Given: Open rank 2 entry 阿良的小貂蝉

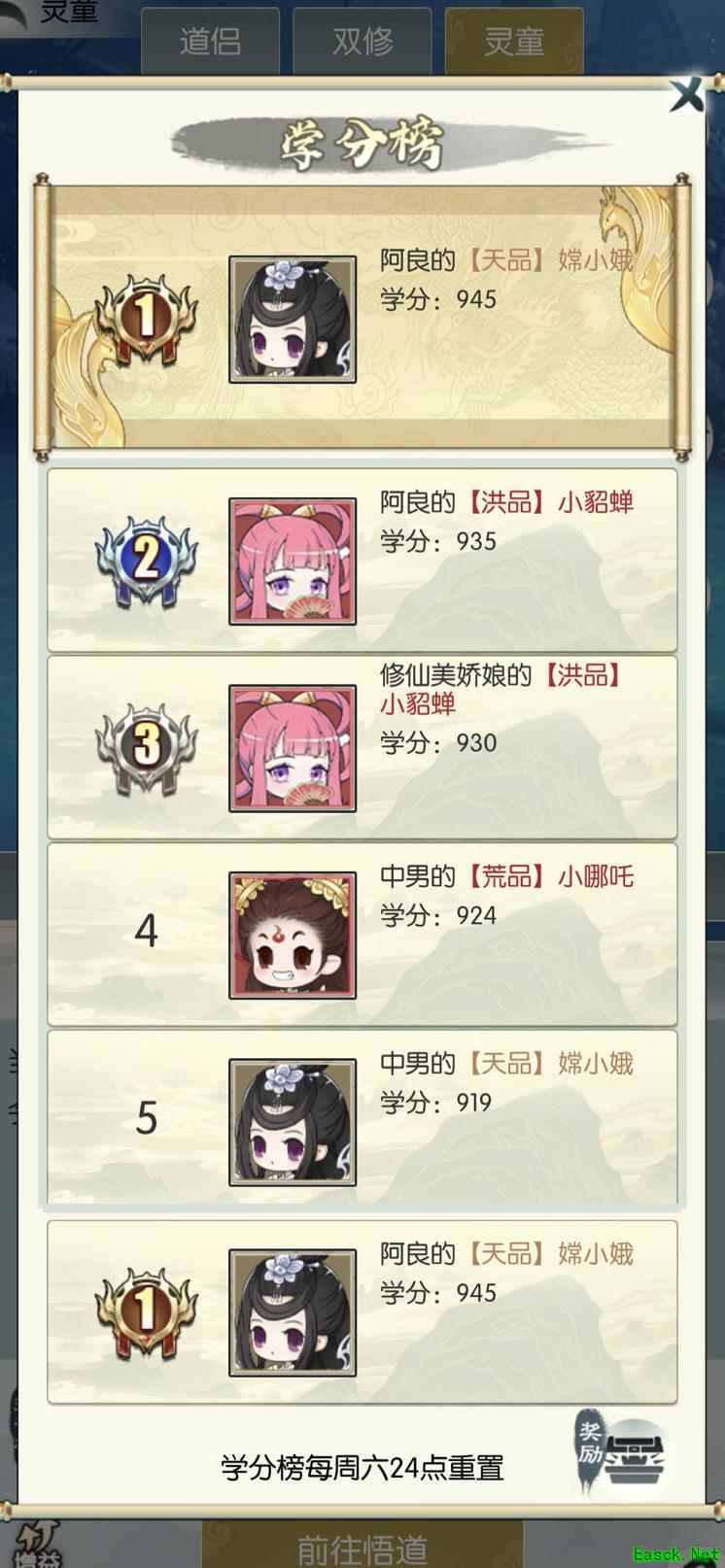Looking at the screenshot, I should (362, 560).
